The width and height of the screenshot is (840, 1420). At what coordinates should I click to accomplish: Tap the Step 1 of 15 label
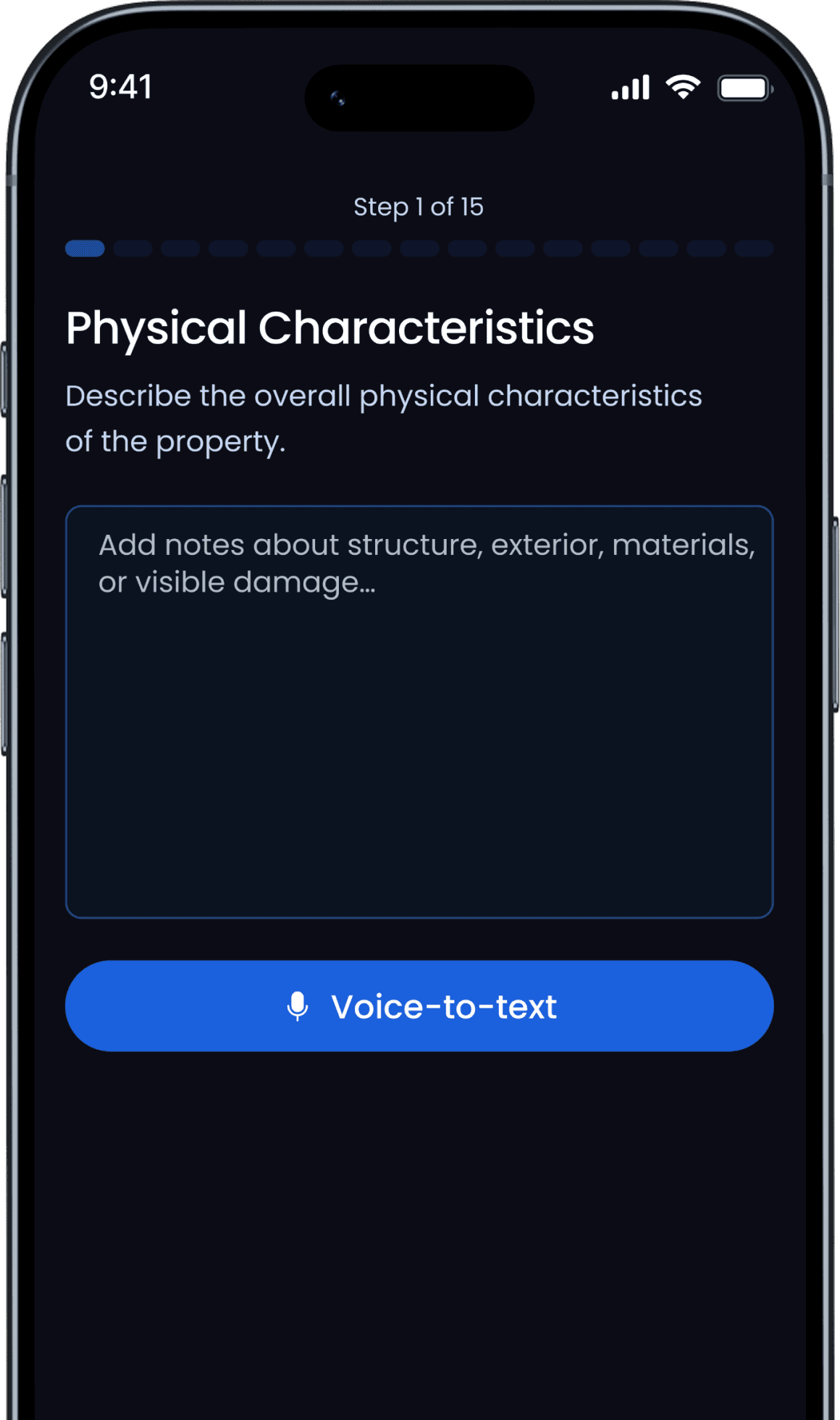tap(419, 207)
